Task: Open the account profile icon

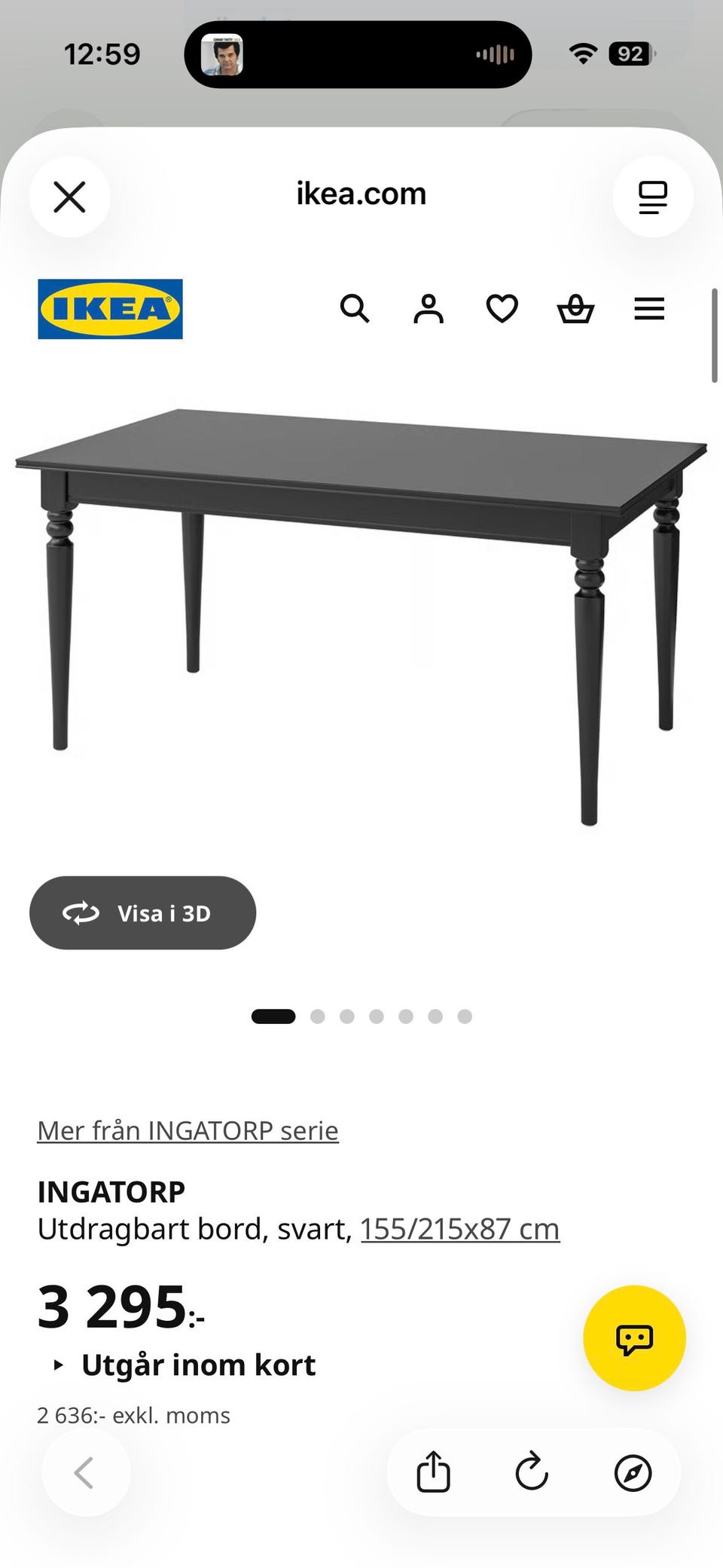Action: [429, 309]
